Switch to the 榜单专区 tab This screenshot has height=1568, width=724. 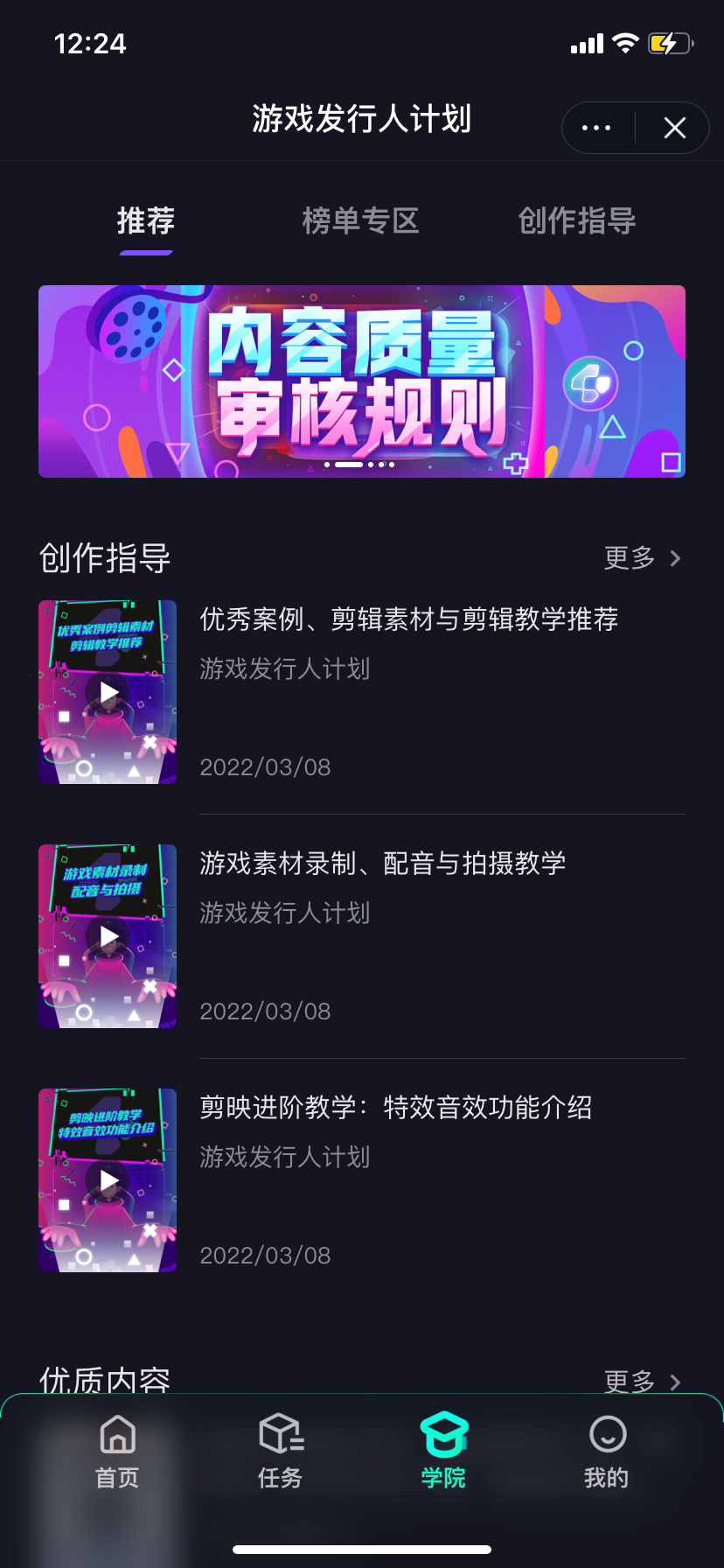pyautogui.click(x=360, y=221)
